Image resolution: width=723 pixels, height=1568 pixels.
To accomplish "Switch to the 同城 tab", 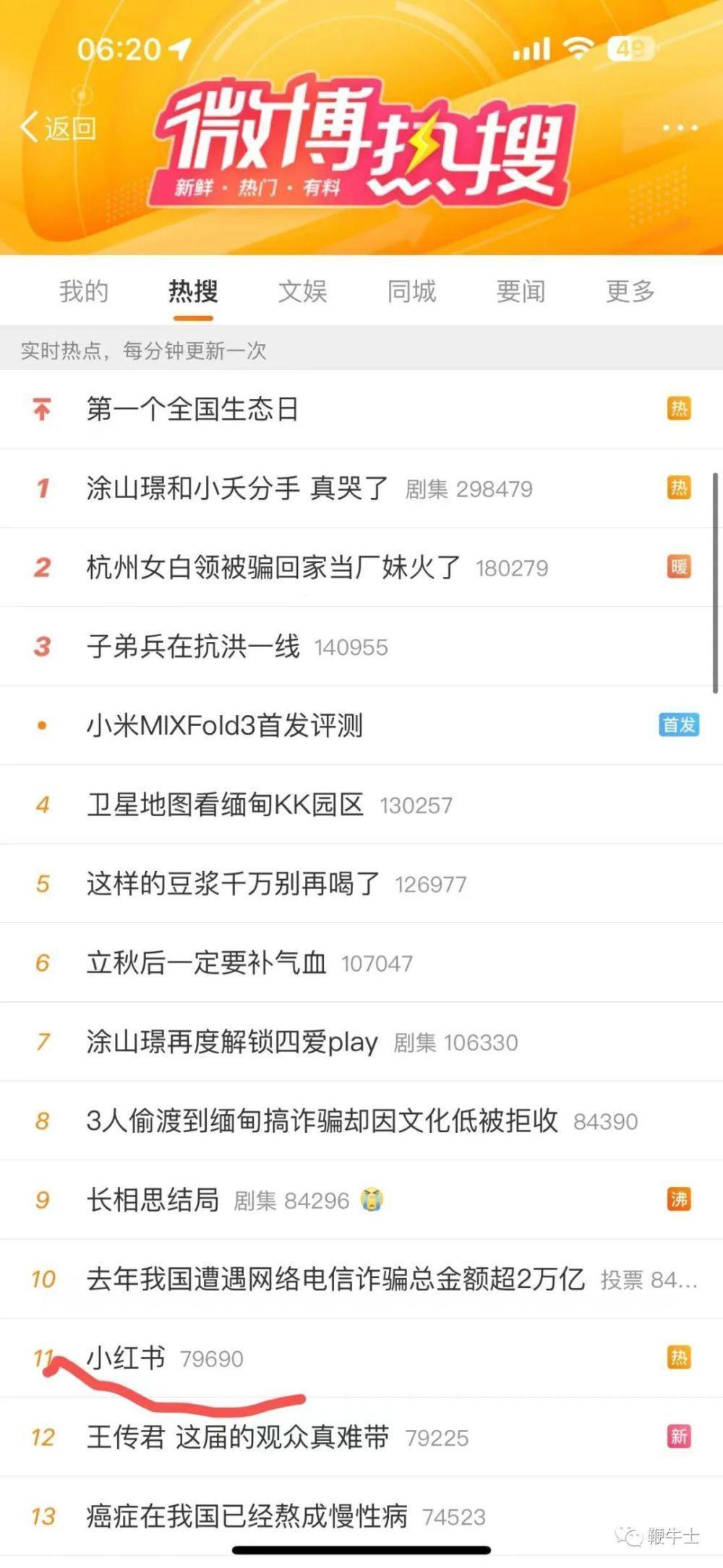I will (410, 291).
